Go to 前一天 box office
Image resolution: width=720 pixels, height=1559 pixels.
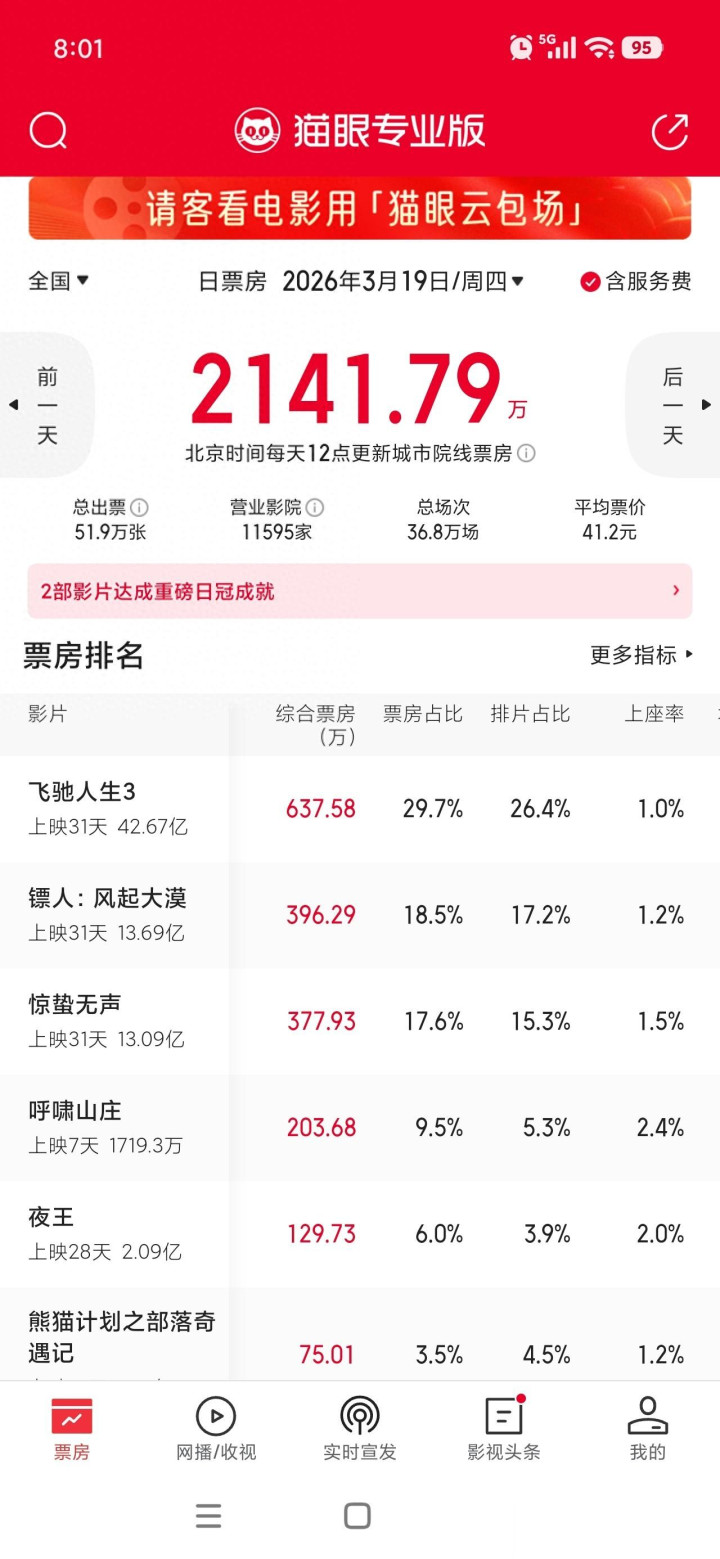click(x=46, y=405)
